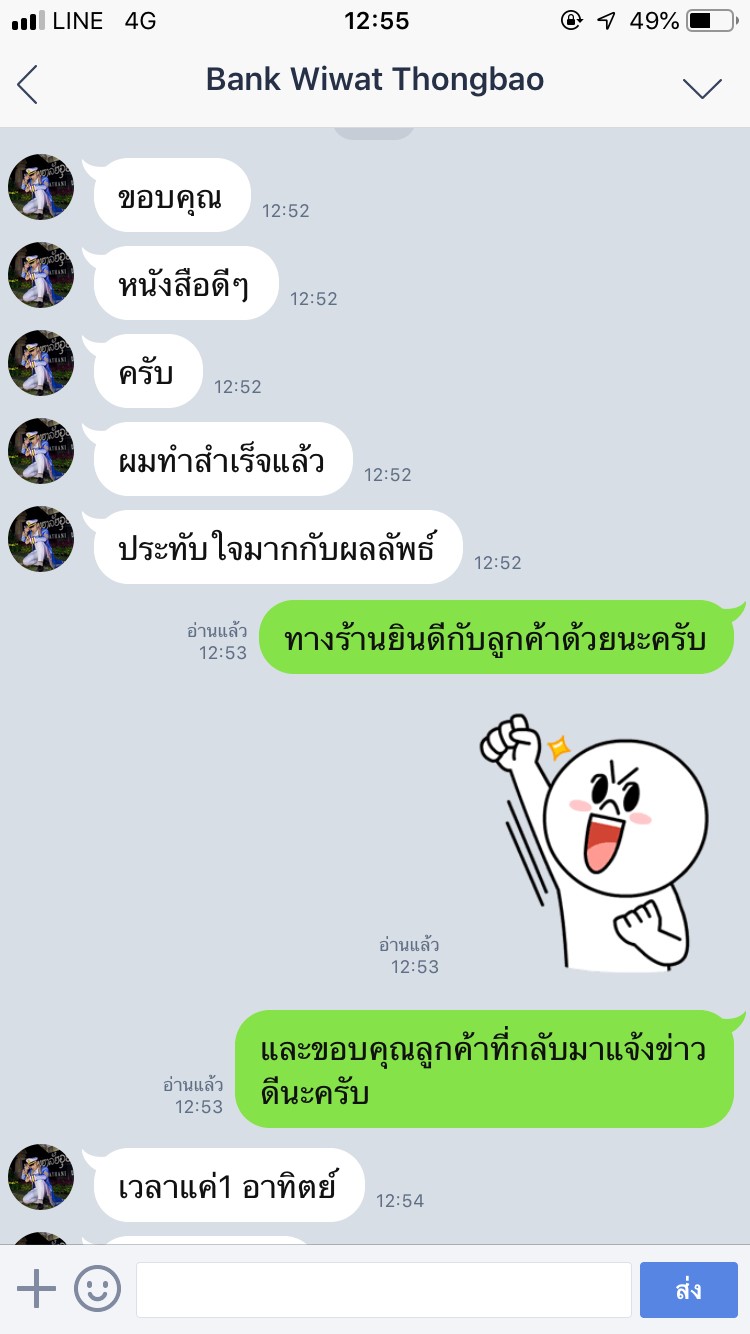Image resolution: width=750 pixels, height=1334 pixels.
Task: Focus the message text field
Action: pos(383,1289)
